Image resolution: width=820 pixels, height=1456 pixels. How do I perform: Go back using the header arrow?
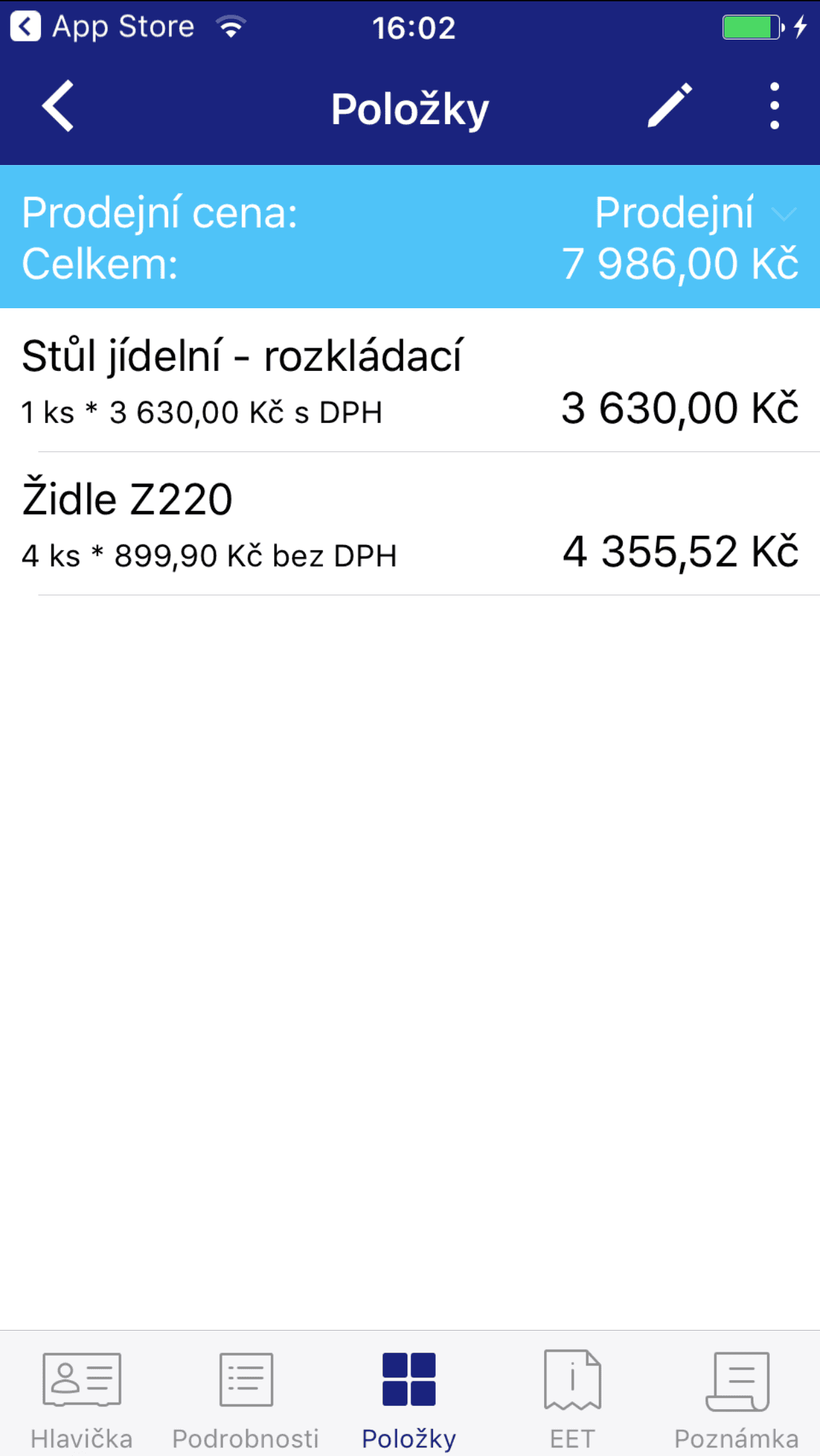click(58, 107)
